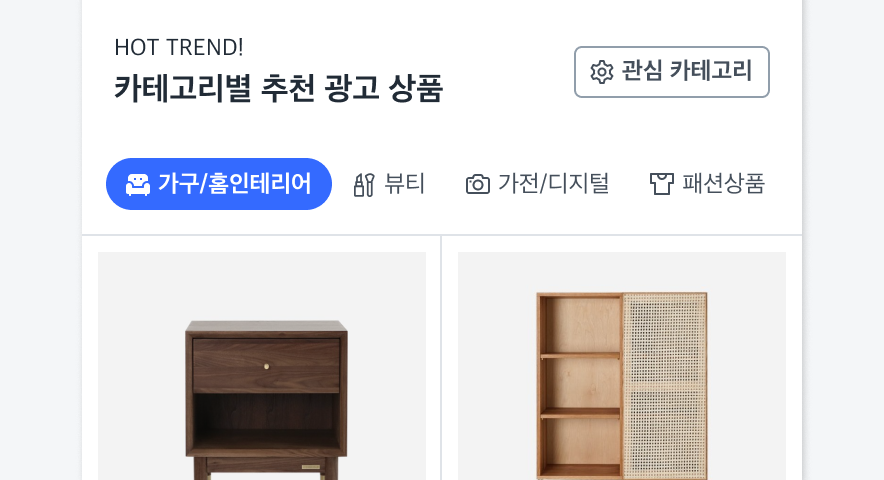The height and width of the screenshot is (480, 884).
Task: Open the dark walnut nightstand product
Action: [x=262, y=380]
